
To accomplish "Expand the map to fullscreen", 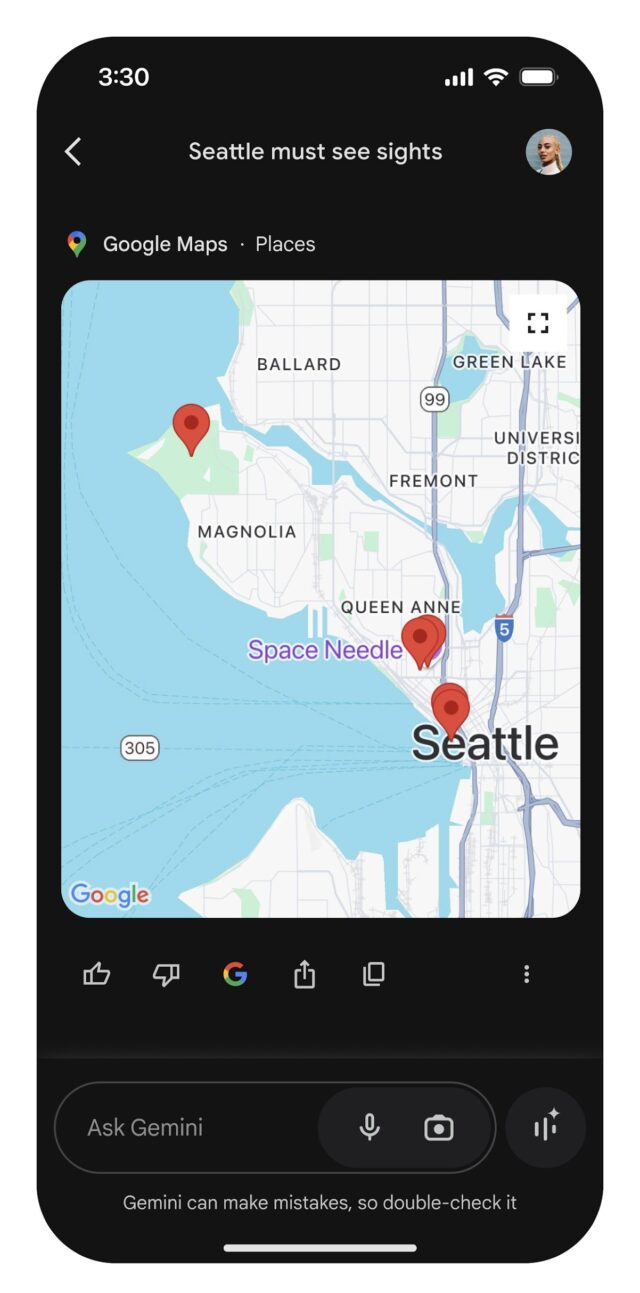I will tap(538, 322).
